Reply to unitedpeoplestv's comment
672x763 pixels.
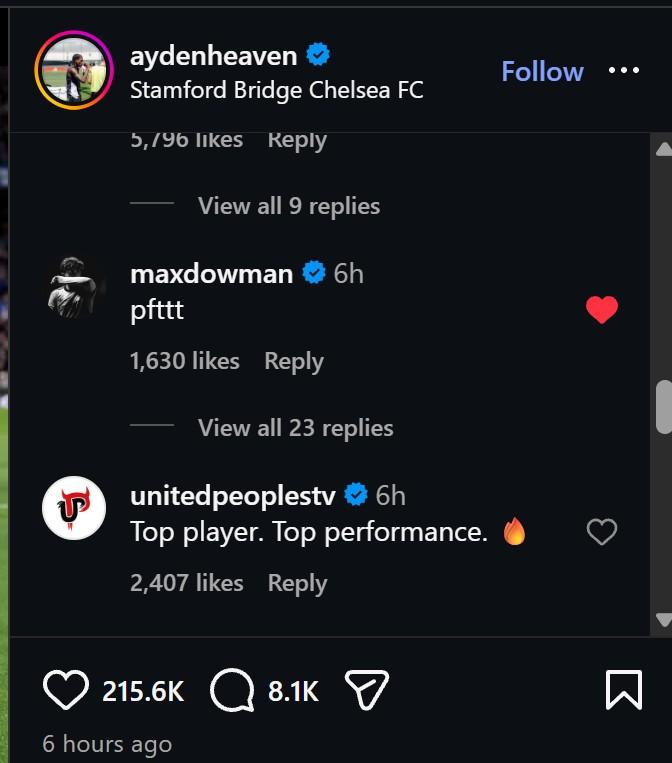point(297,583)
